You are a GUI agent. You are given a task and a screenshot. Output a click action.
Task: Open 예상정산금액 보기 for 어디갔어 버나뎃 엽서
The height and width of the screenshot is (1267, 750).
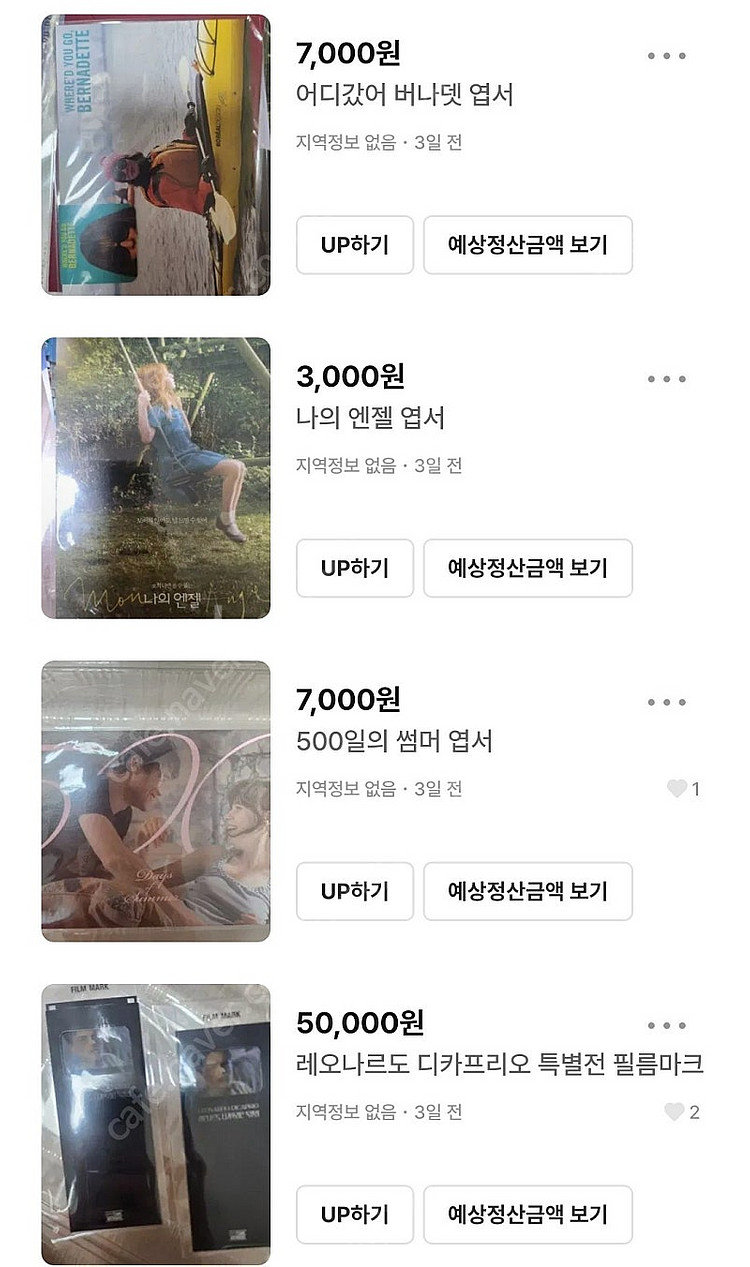tap(527, 245)
